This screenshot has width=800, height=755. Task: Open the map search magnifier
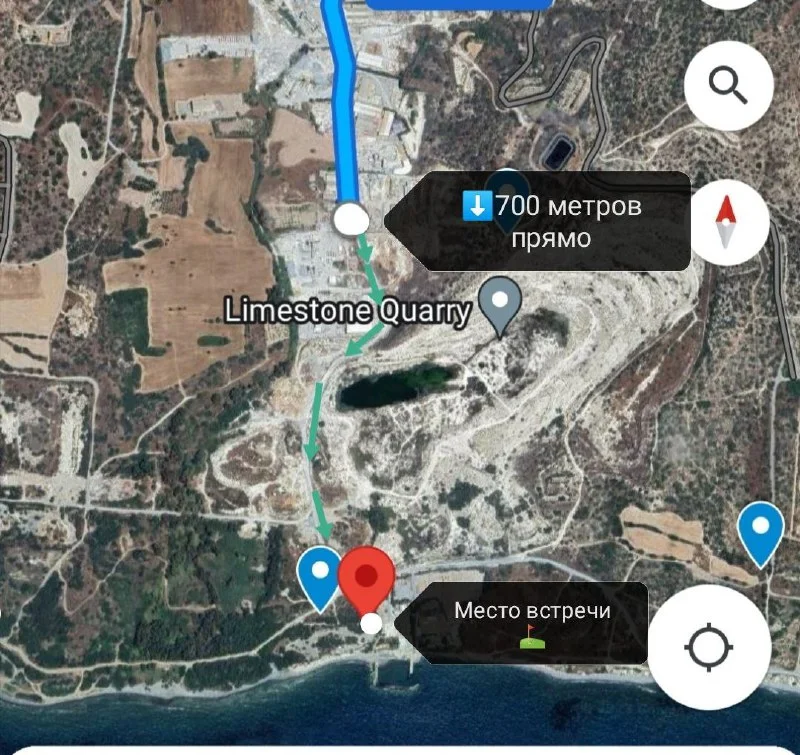[729, 86]
